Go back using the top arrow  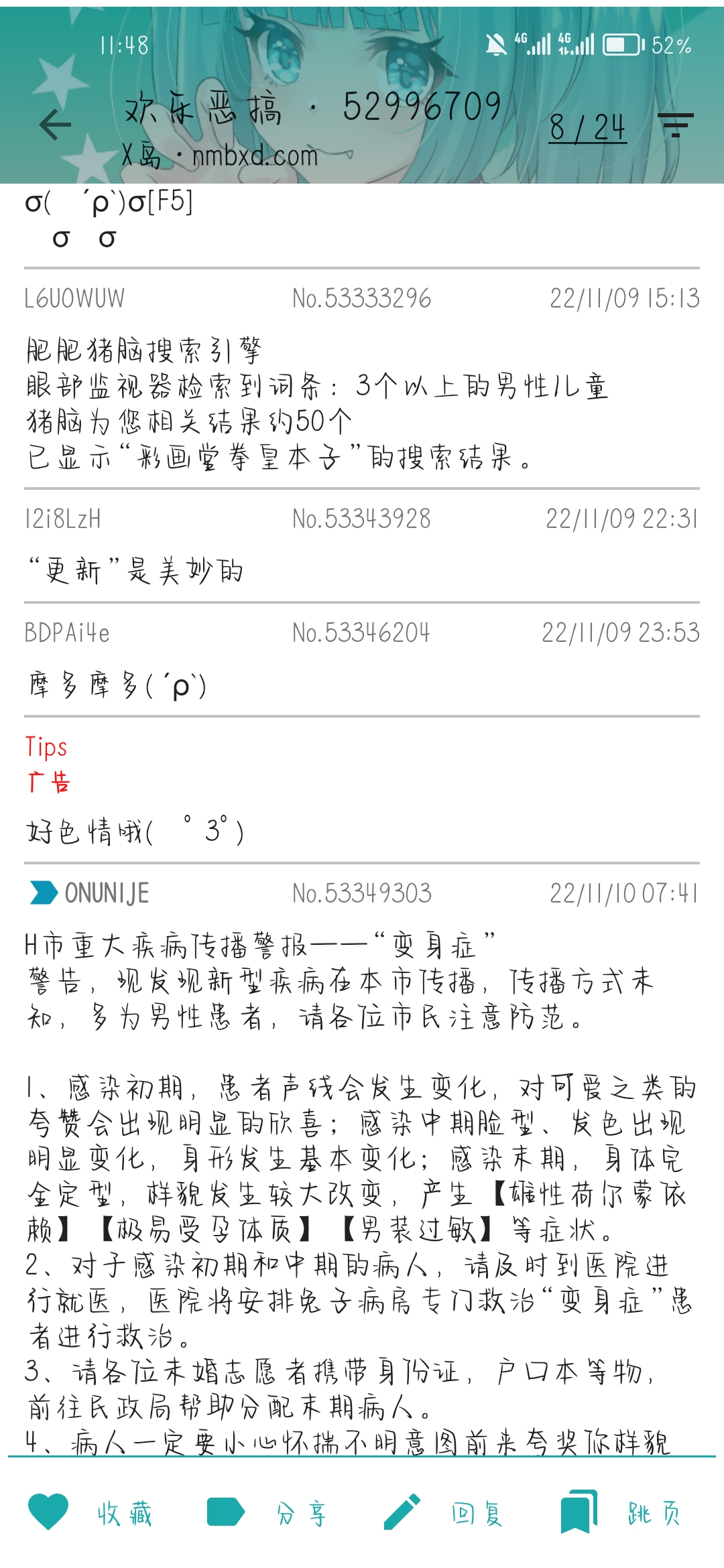click(x=55, y=124)
